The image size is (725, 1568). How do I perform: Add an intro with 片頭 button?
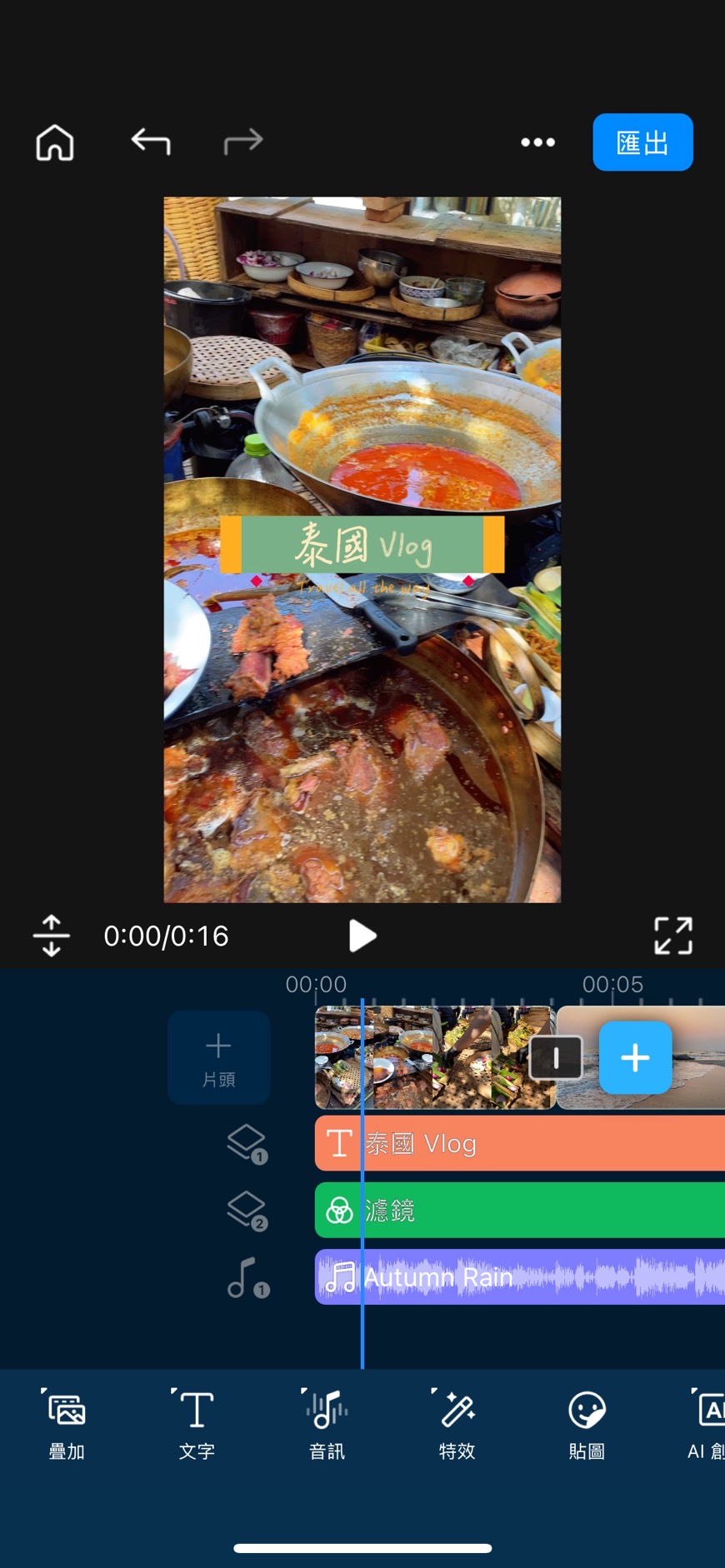point(218,1057)
